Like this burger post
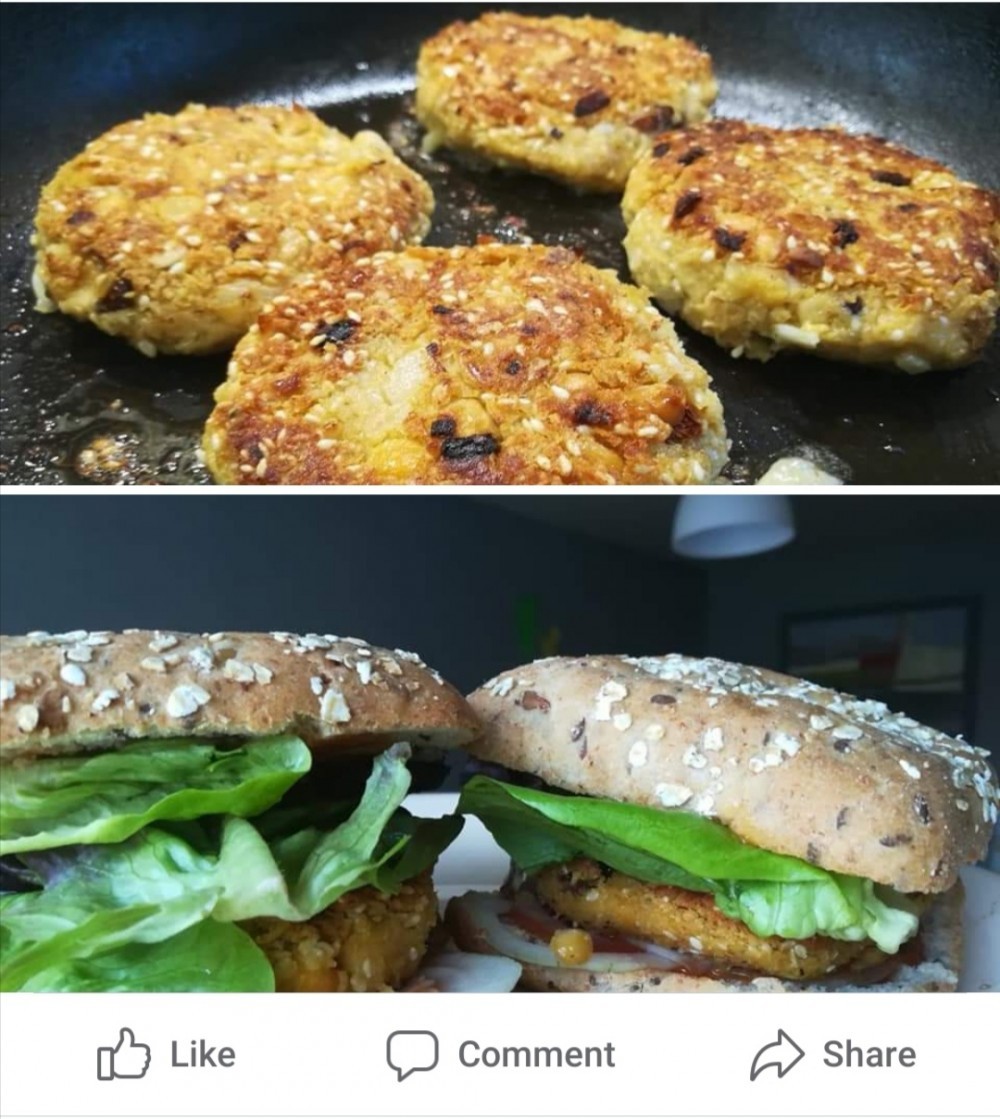This screenshot has height=1119, width=1000. (166, 1054)
